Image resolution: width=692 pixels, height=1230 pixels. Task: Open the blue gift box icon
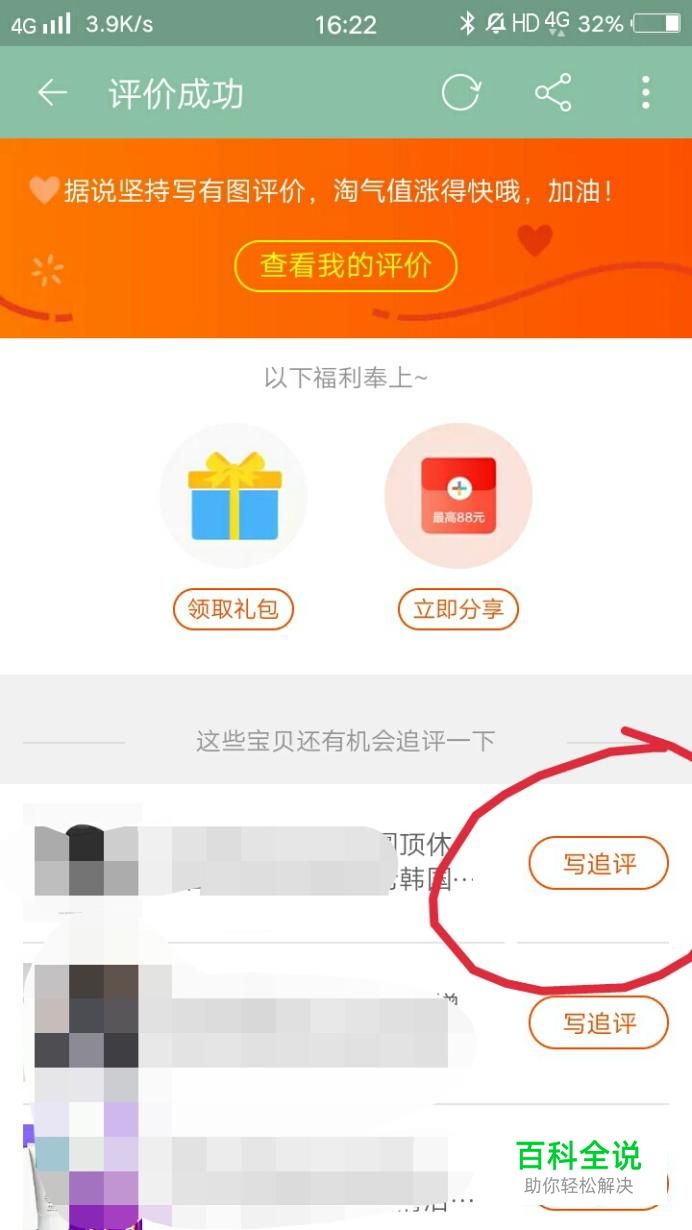234,496
